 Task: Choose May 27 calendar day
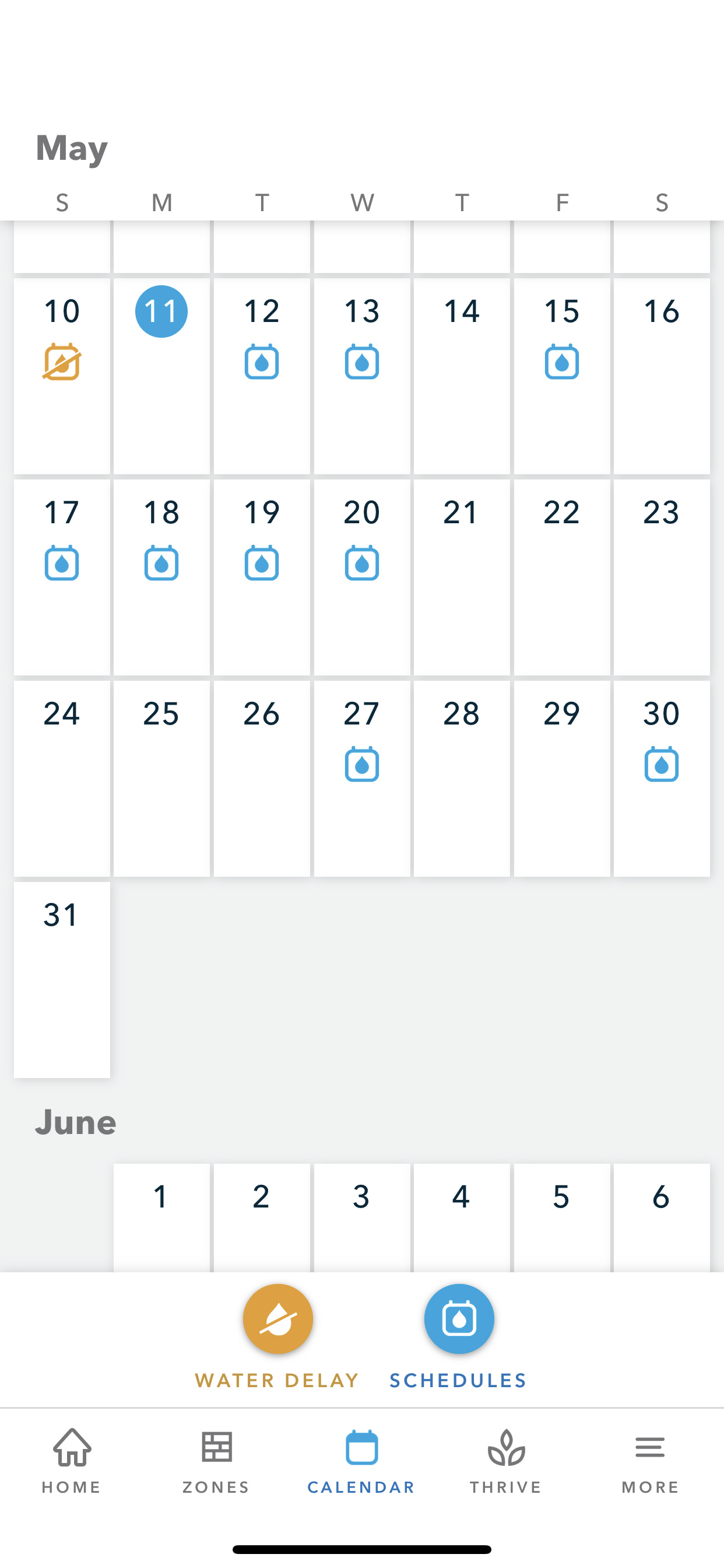pos(362,779)
